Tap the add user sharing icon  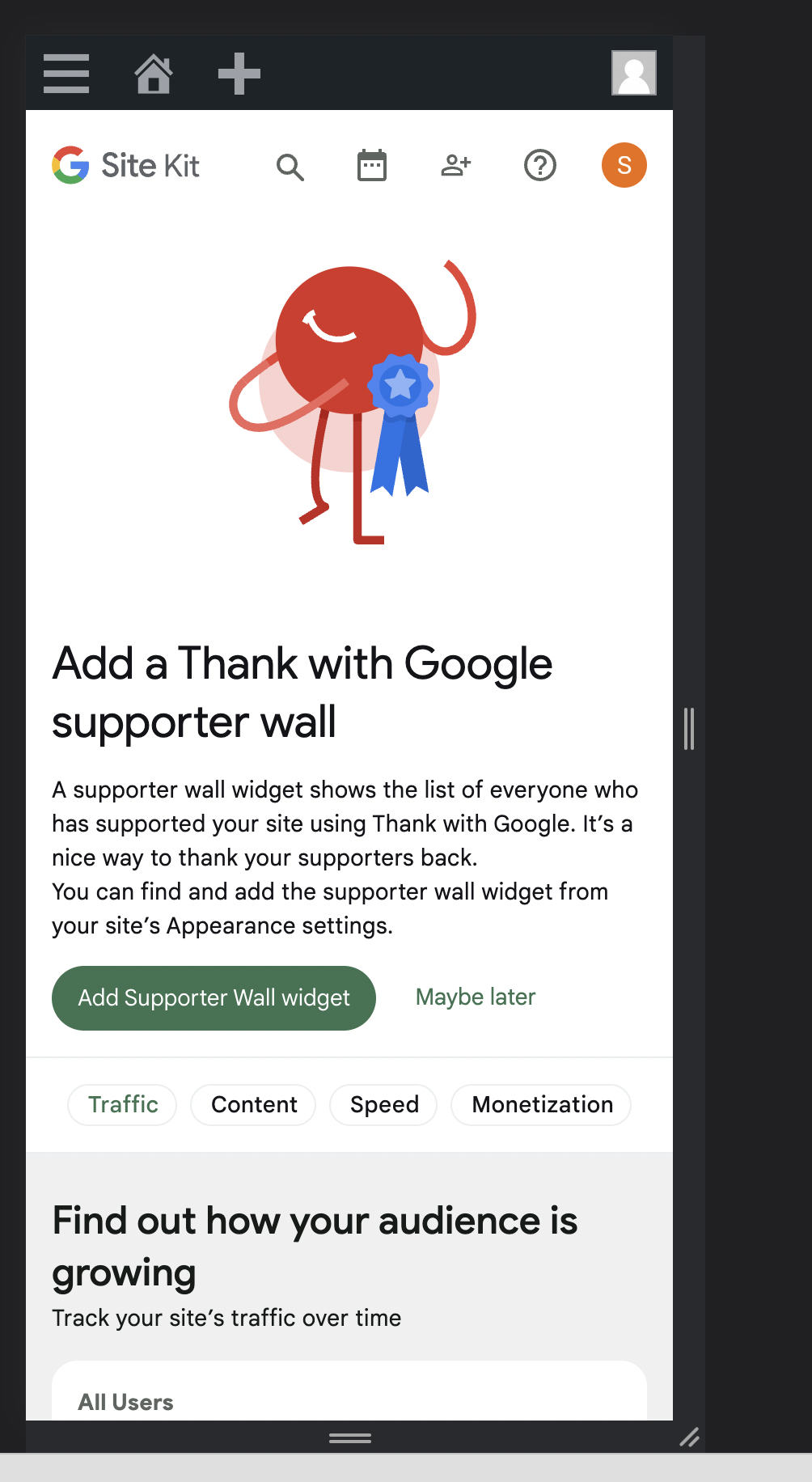point(456,166)
